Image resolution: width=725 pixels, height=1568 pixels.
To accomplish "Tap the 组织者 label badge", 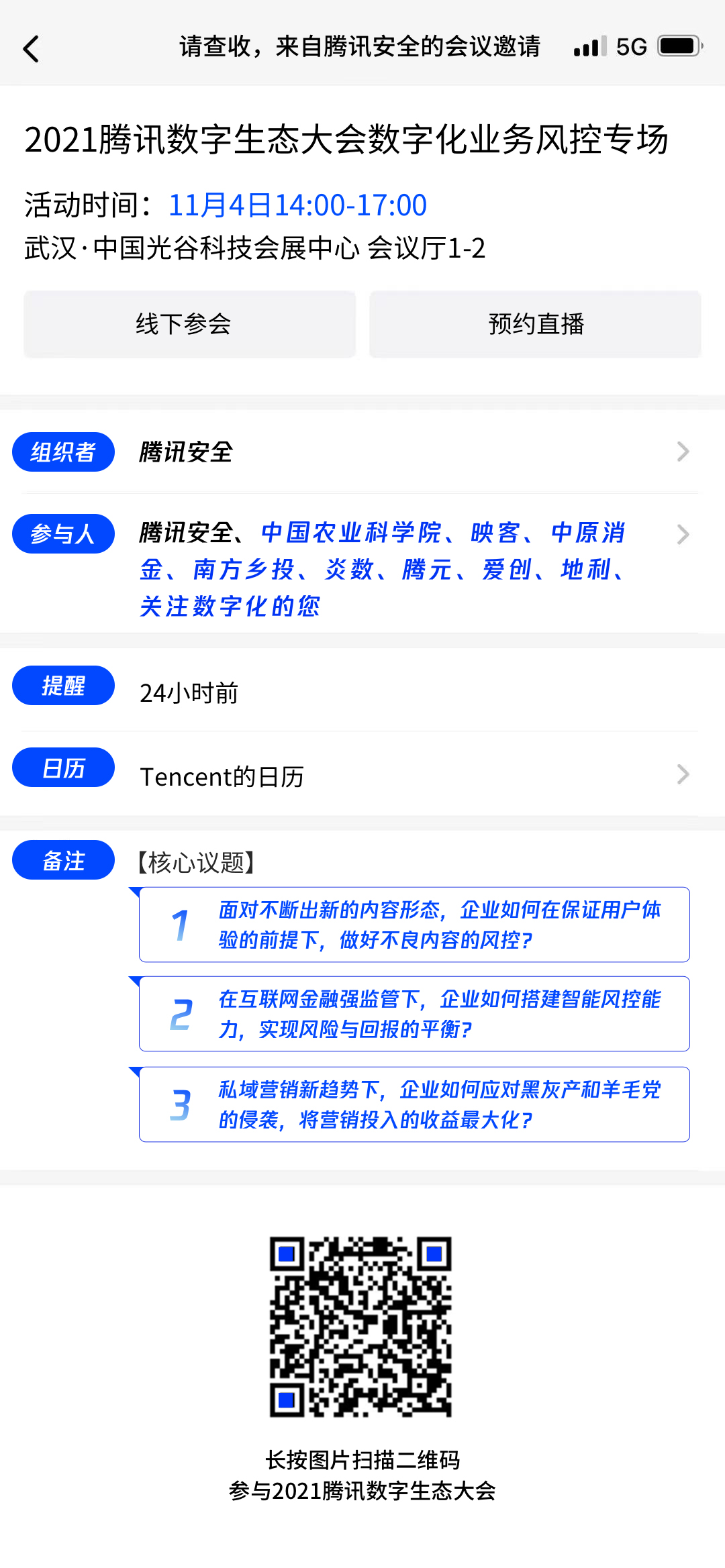I will coord(63,452).
